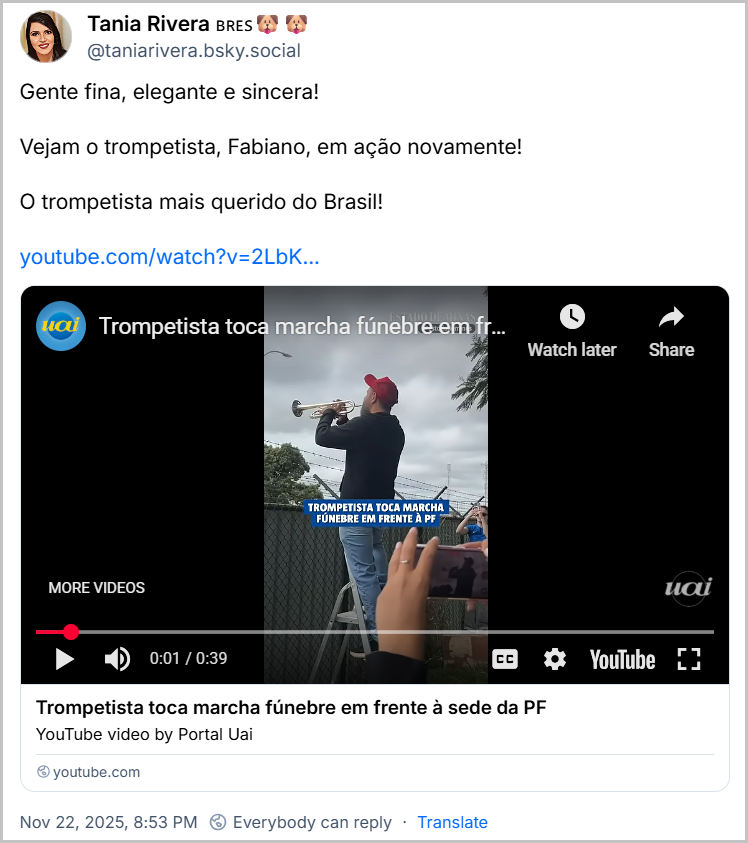Screen dimensions: 748x843
Task: Mute the video audio
Action: 117,659
